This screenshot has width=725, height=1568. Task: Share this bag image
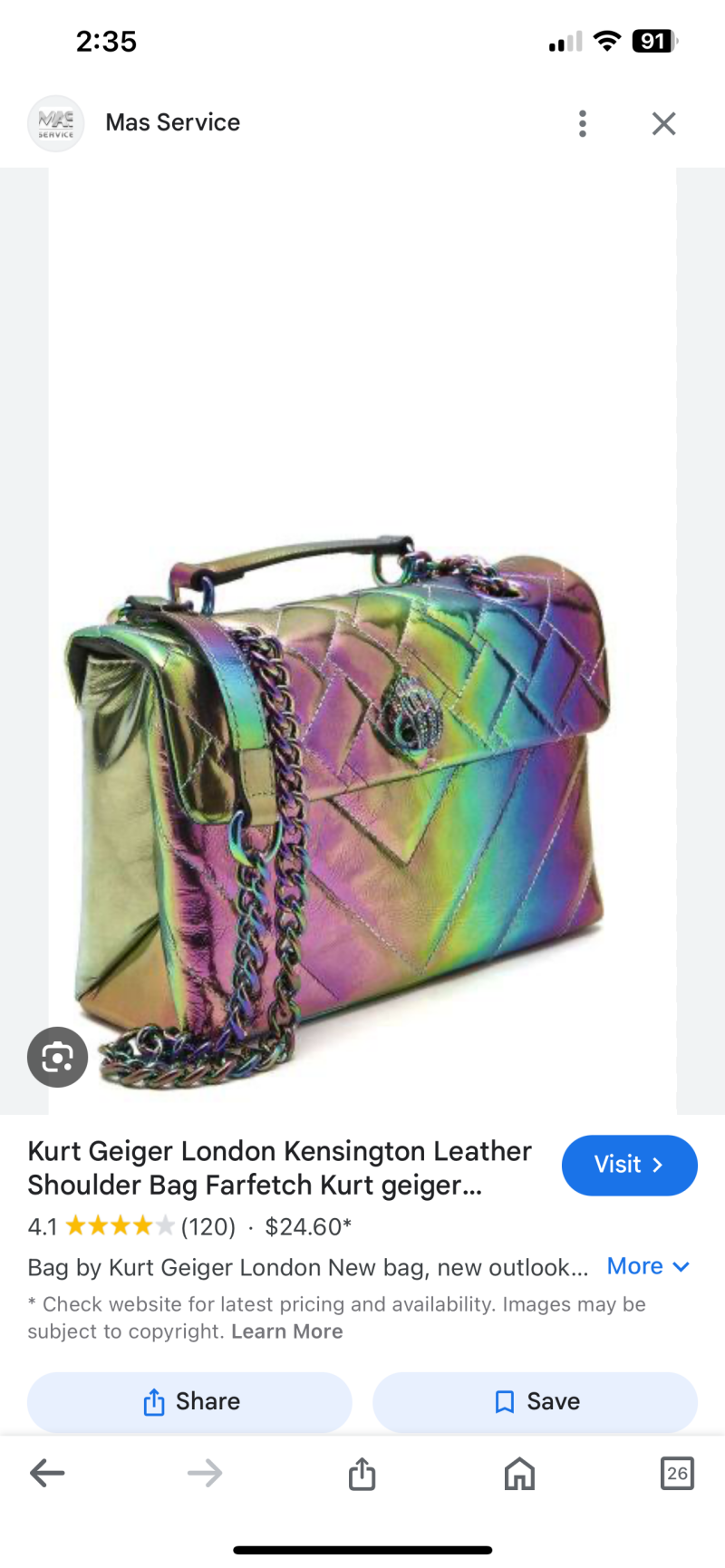[189, 1401]
